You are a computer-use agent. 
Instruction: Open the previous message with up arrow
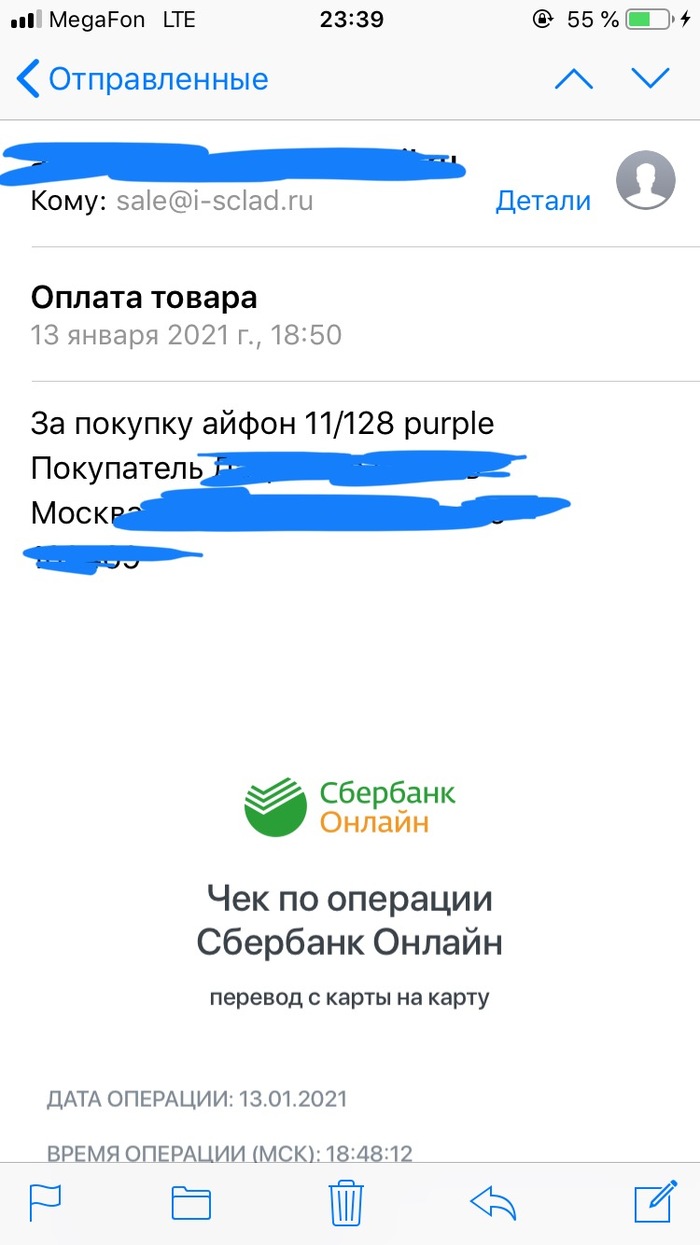click(x=573, y=79)
